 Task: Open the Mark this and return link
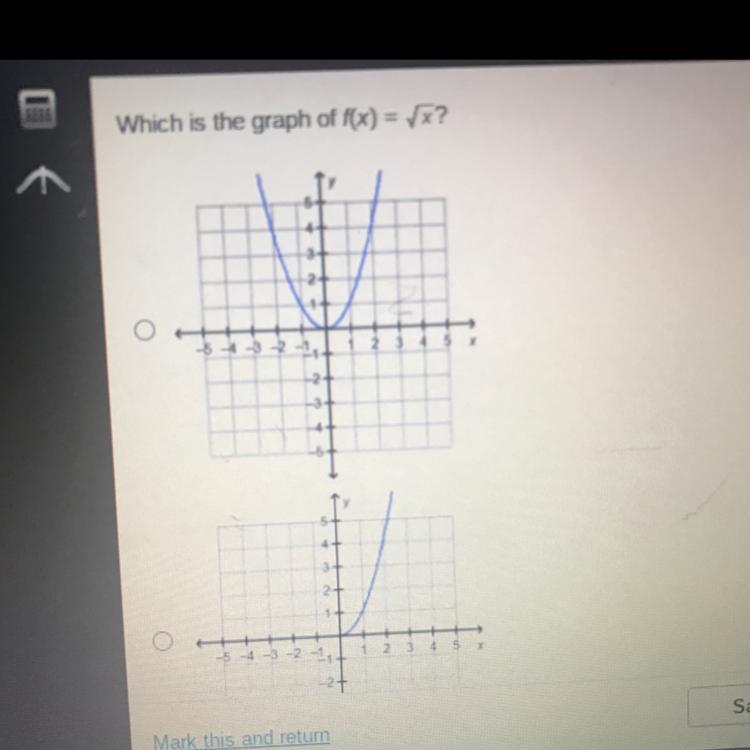[241, 738]
